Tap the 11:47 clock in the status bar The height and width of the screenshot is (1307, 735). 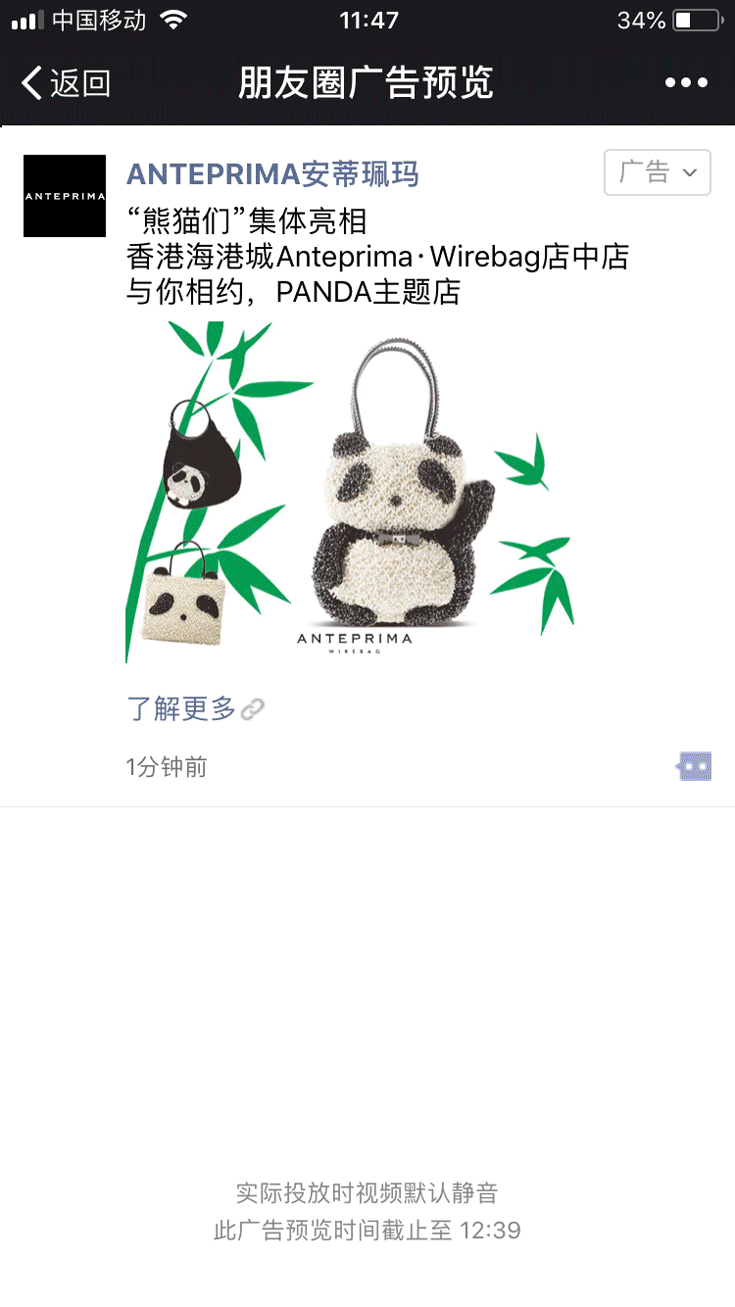point(367,17)
